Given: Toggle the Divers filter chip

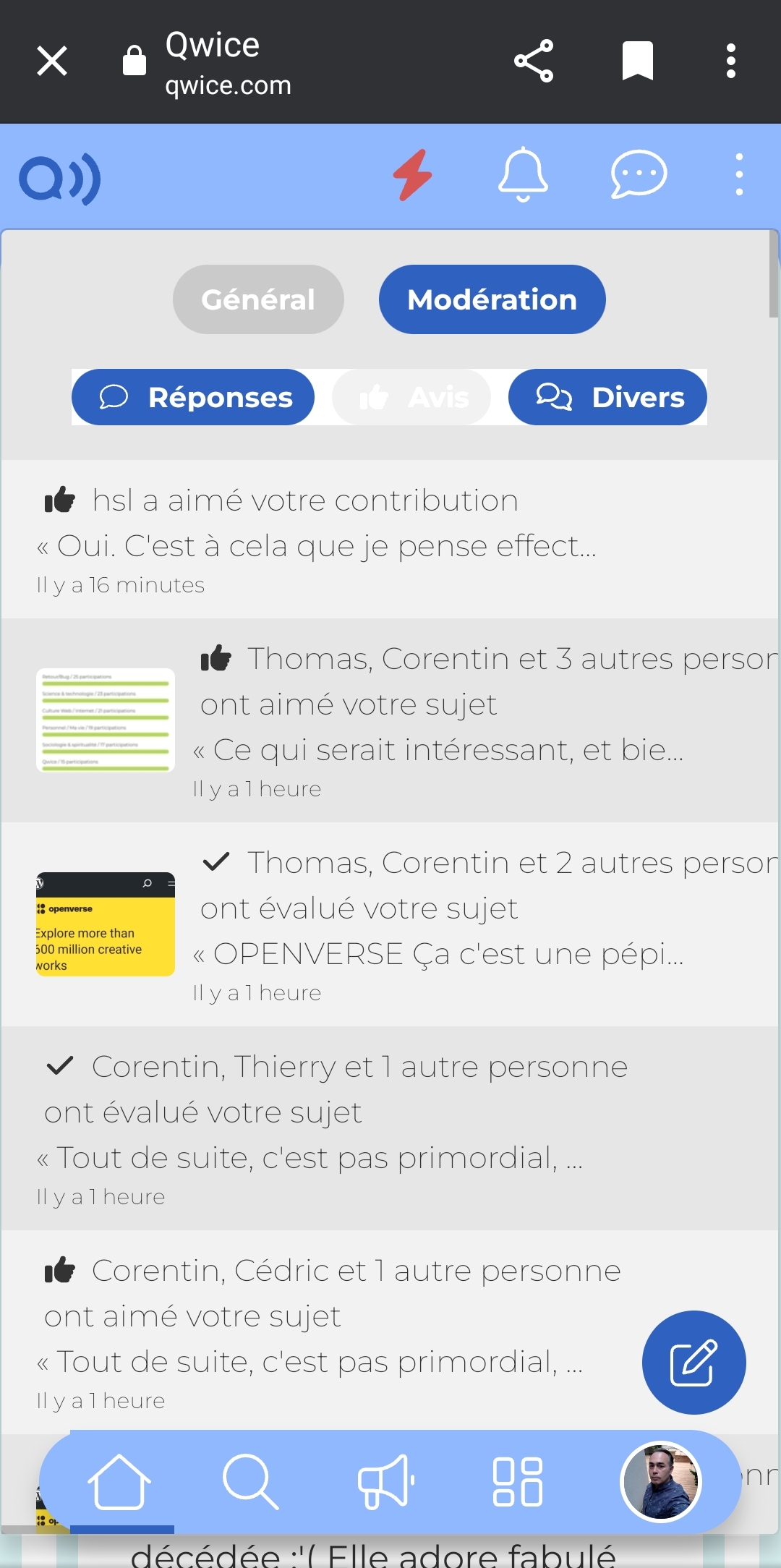Looking at the screenshot, I should point(607,397).
